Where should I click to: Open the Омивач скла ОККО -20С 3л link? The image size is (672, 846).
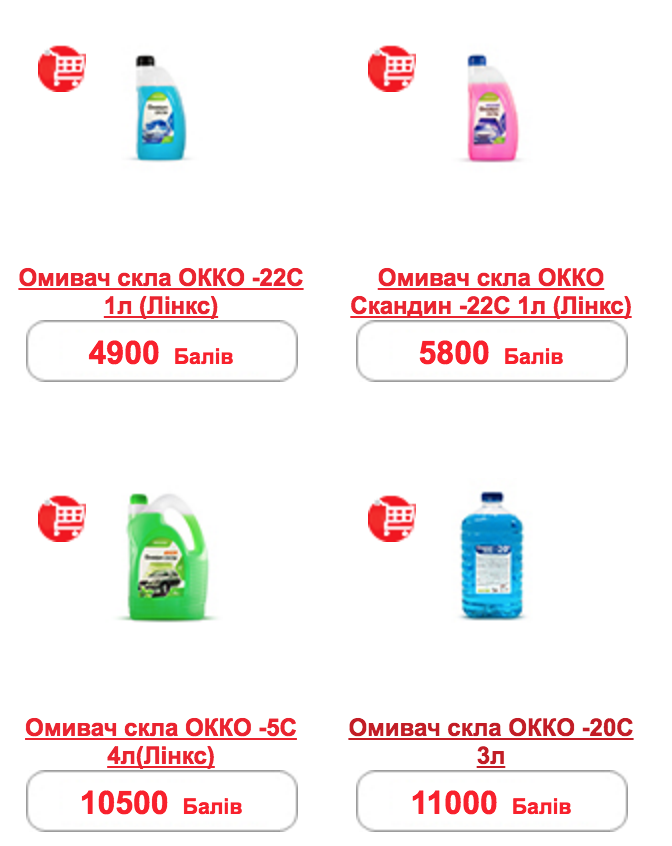coord(491,741)
